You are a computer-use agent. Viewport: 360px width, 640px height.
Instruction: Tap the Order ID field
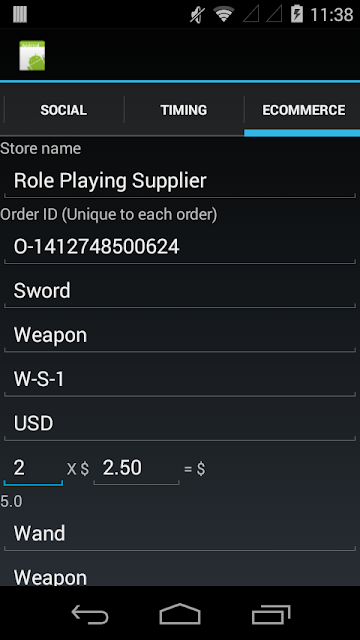[180, 247]
